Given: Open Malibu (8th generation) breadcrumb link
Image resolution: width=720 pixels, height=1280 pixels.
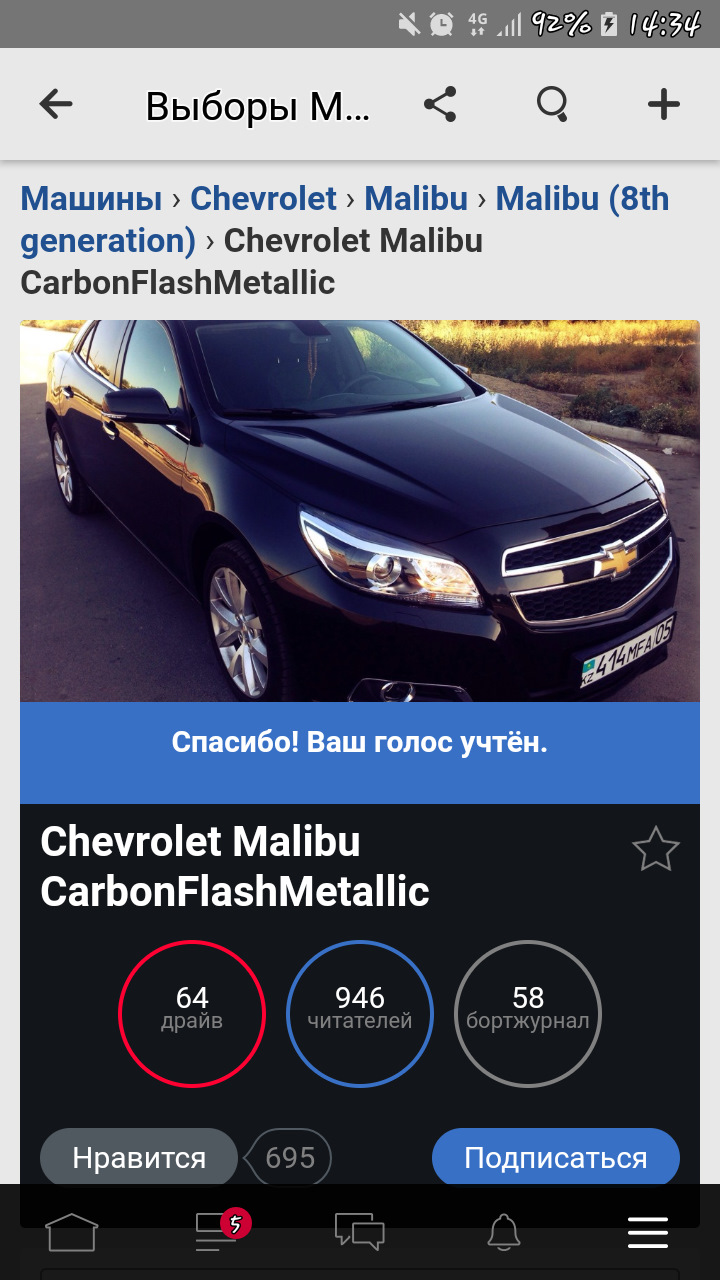Looking at the screenshot, I should tap(582, 199).
